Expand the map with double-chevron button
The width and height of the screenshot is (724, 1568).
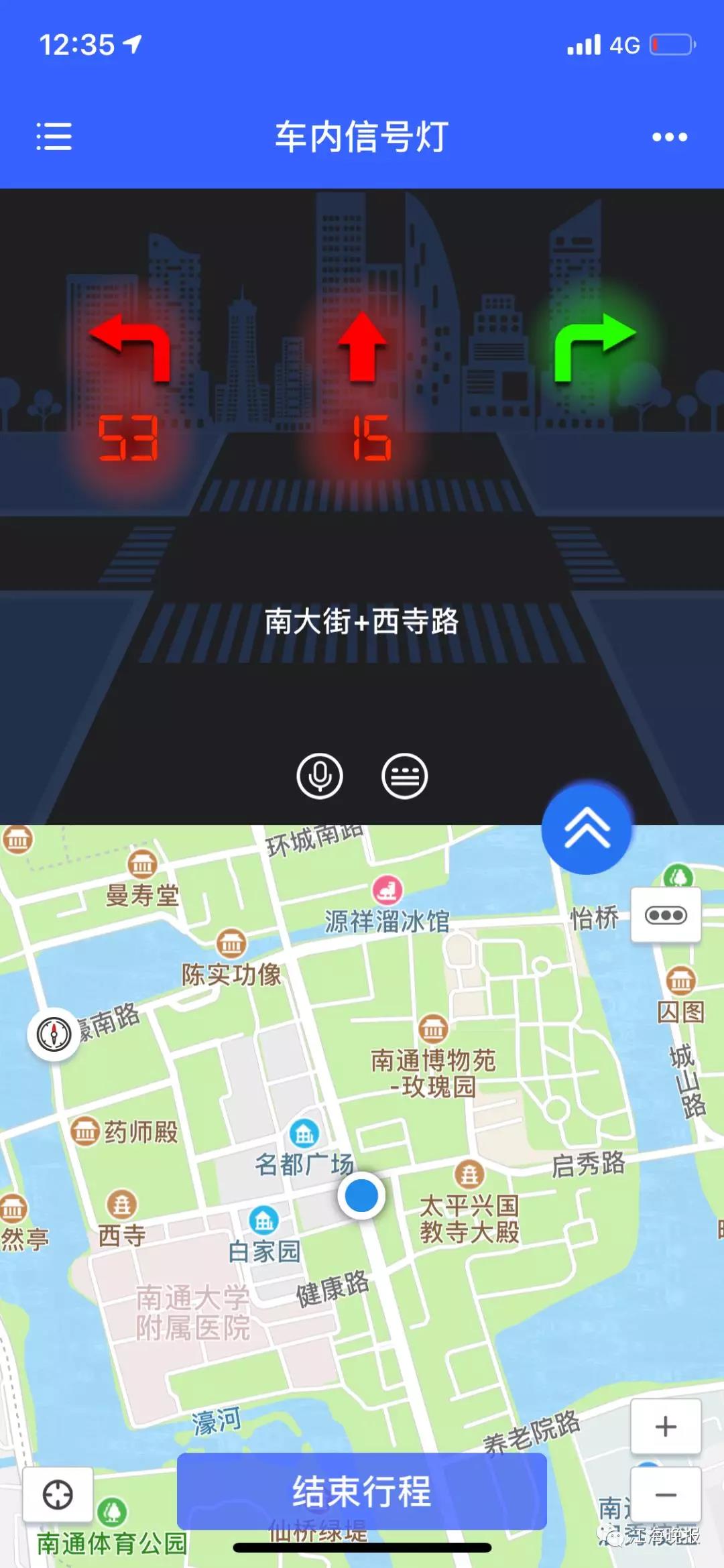(x=587, y=828)
